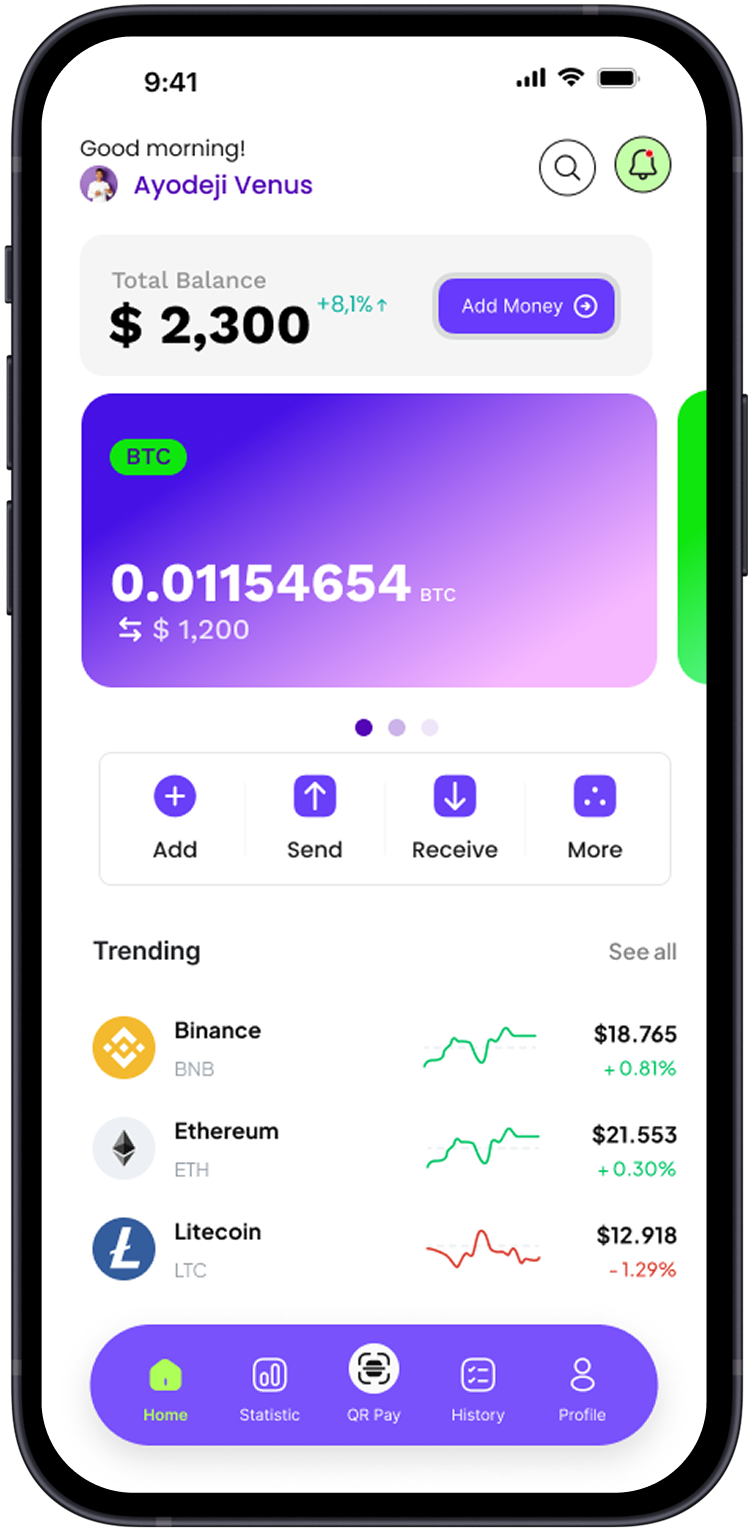Switch to the Profile tab
Screen dimensions: 753x1538
(x=582, y=1387)
